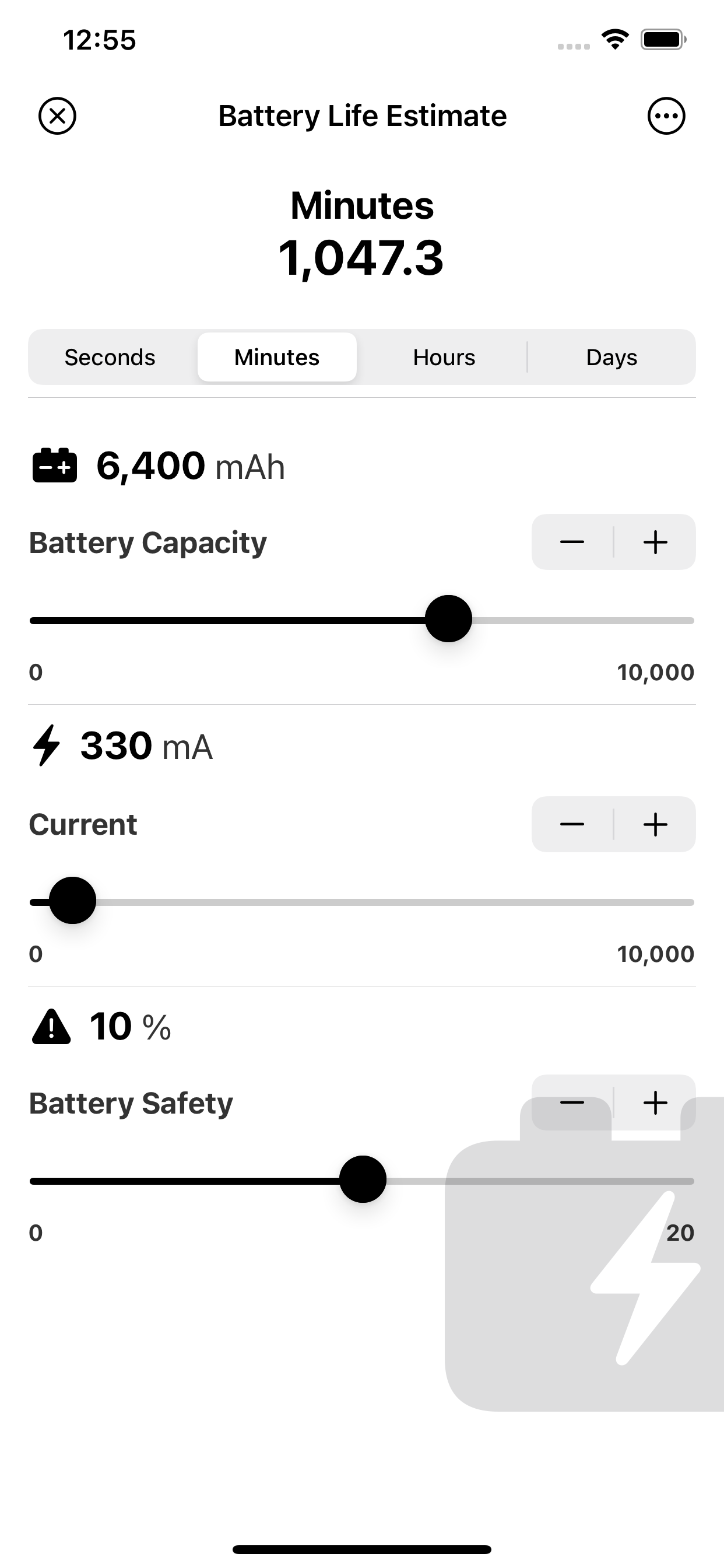Switch to the Seconds unit
This screenshot has height=1568, width=724.
coord(110,358)
